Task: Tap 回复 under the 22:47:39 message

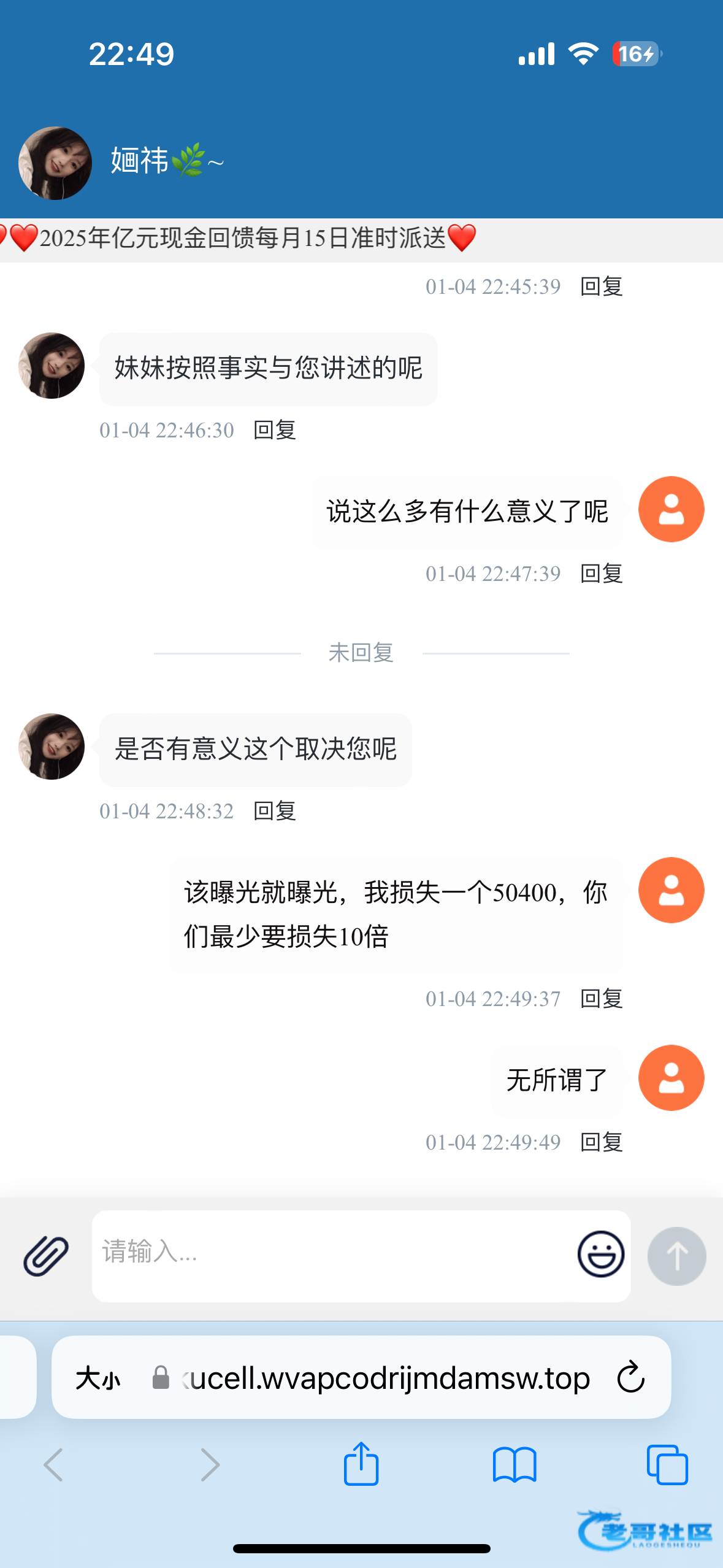Action: coord(601,574)
